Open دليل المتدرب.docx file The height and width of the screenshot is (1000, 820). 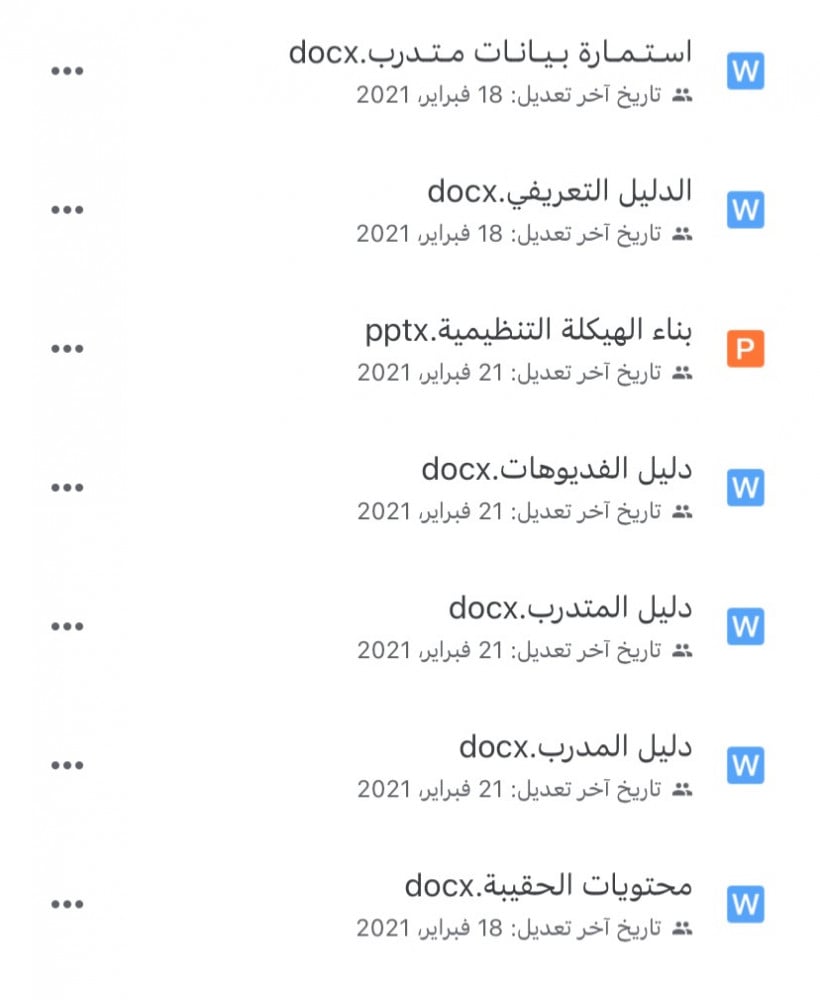(x=570, y=607)
